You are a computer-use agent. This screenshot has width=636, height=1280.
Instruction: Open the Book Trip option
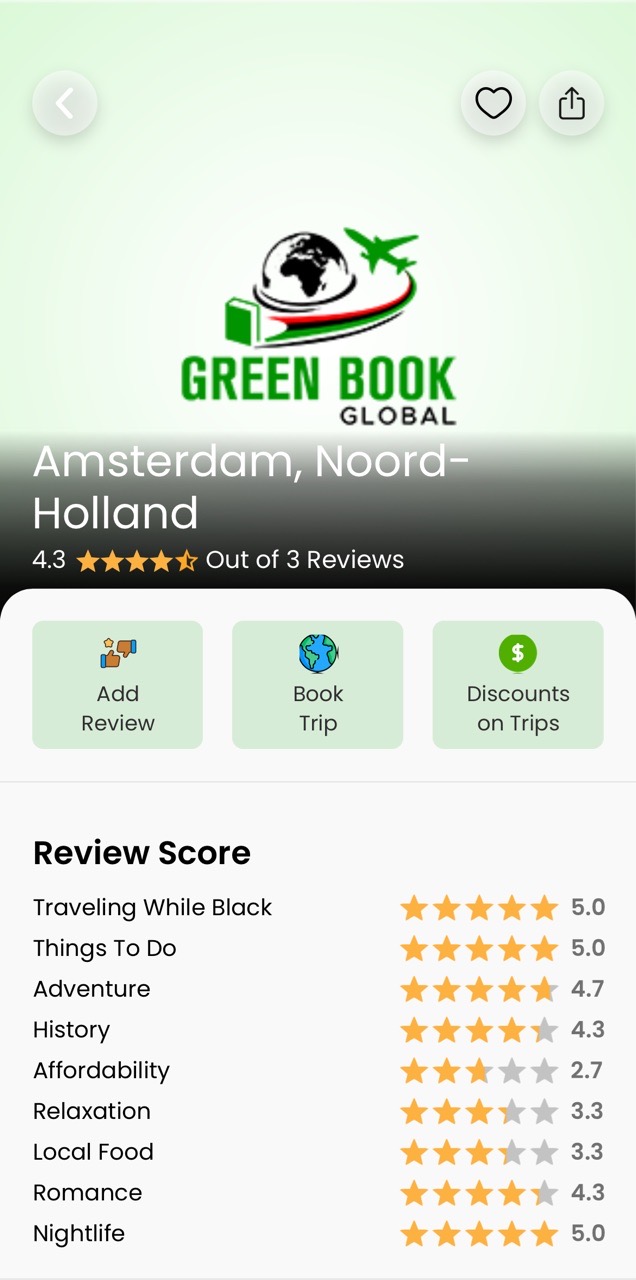tap(318, 685)
